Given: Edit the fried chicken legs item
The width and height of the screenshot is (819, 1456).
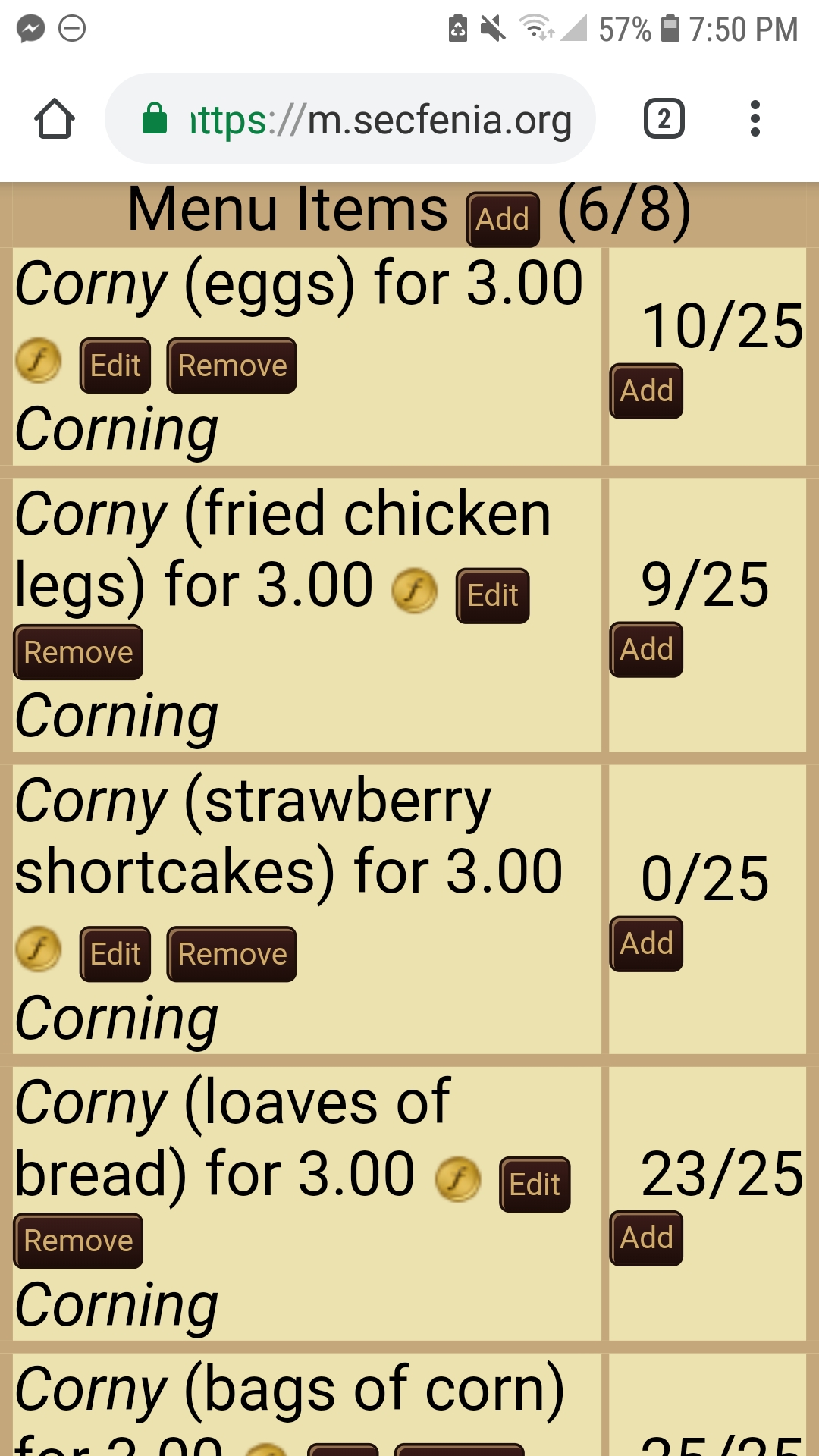Looking at the screenshot, I should (x=493, y=596).
